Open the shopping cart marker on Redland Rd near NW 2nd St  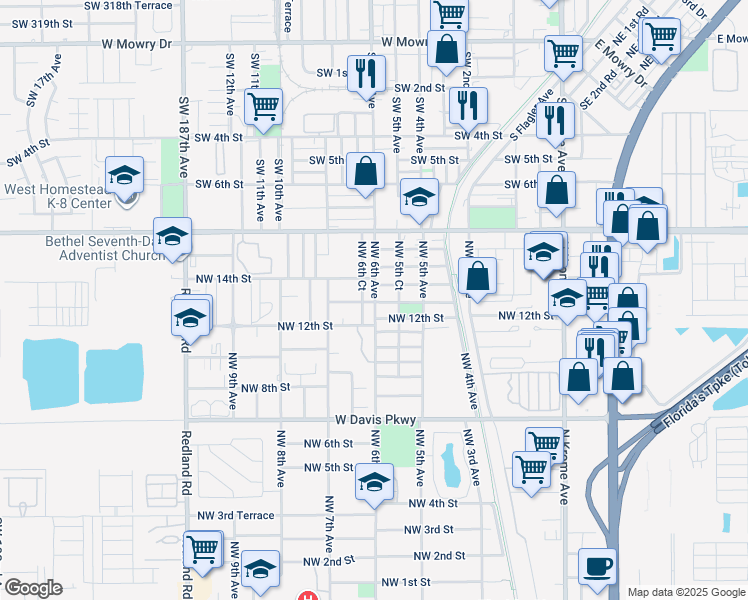point(203,549)
